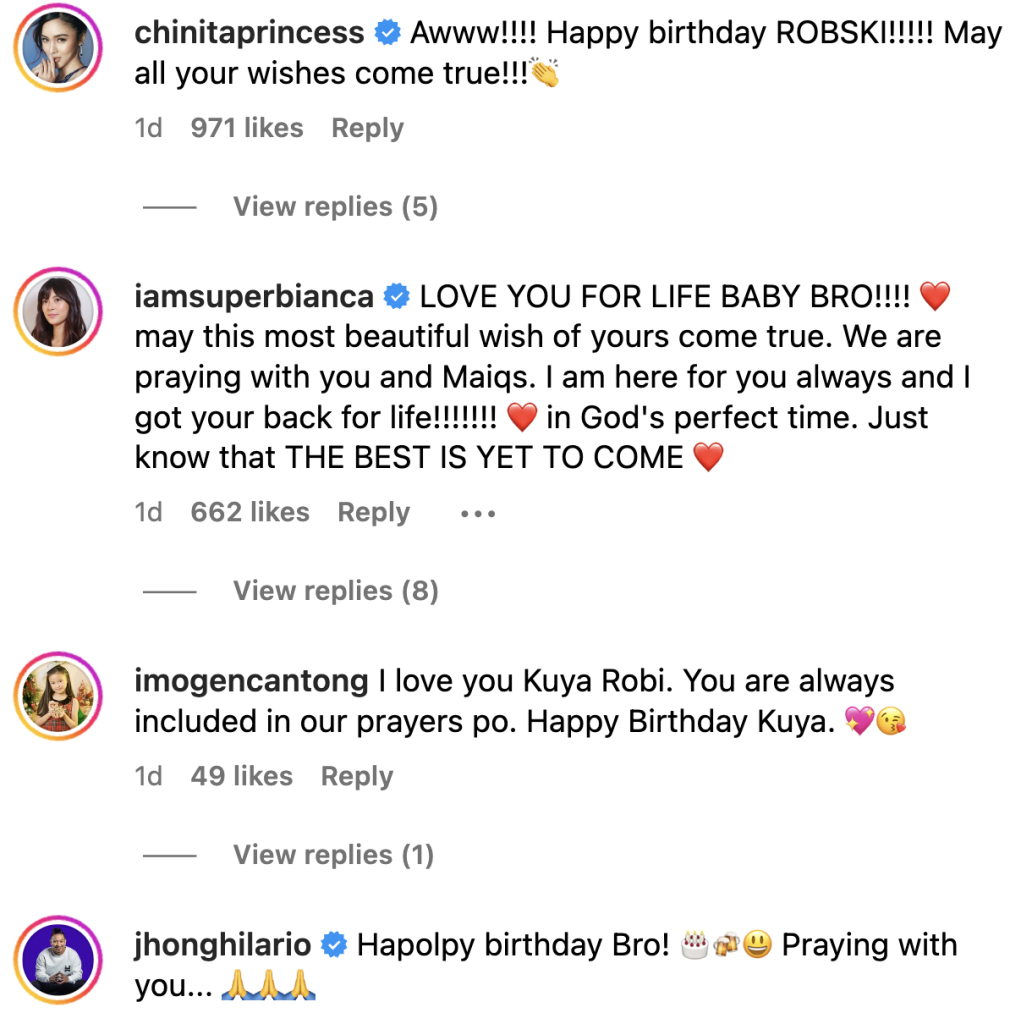Expand View replies (1)

[x=333, y=855]
